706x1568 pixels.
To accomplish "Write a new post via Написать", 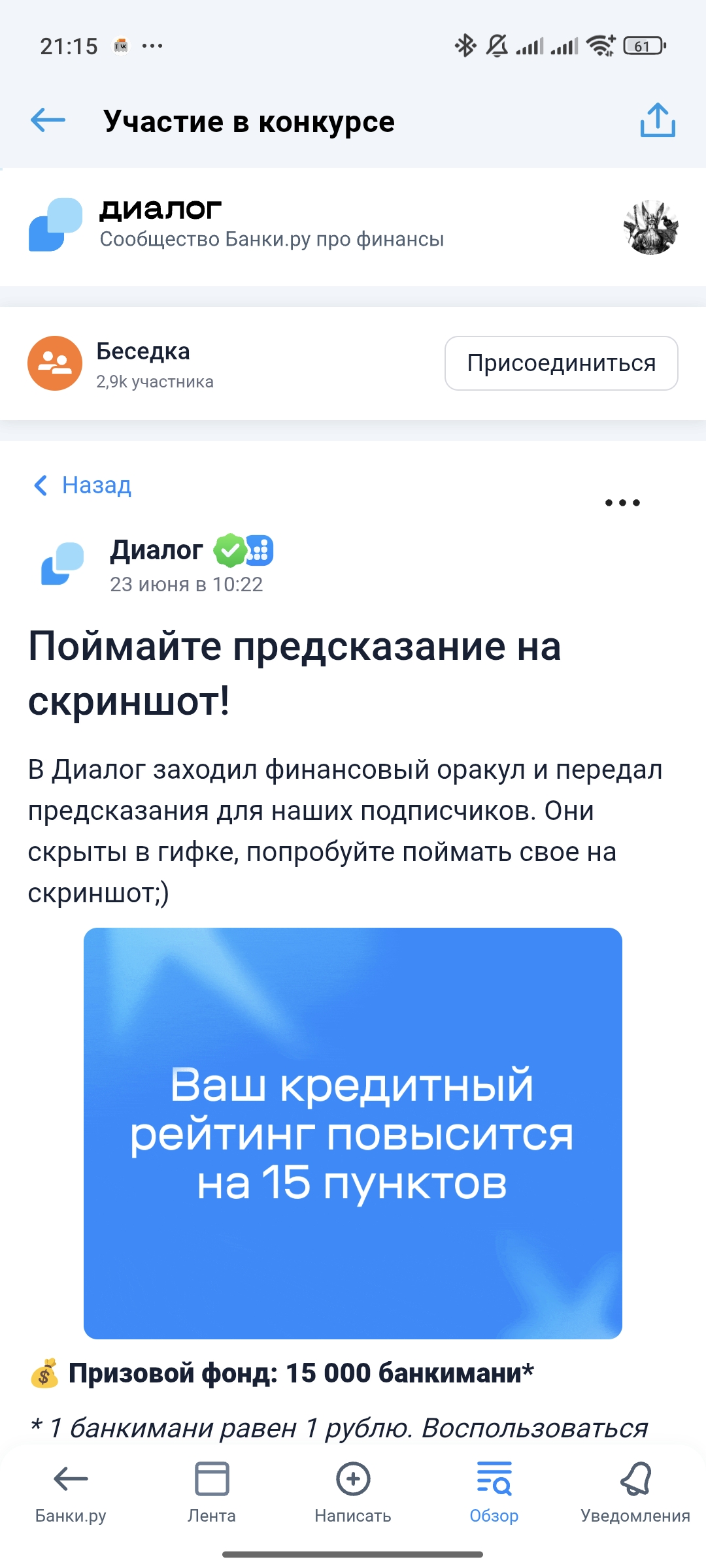I will point(353,1493).
